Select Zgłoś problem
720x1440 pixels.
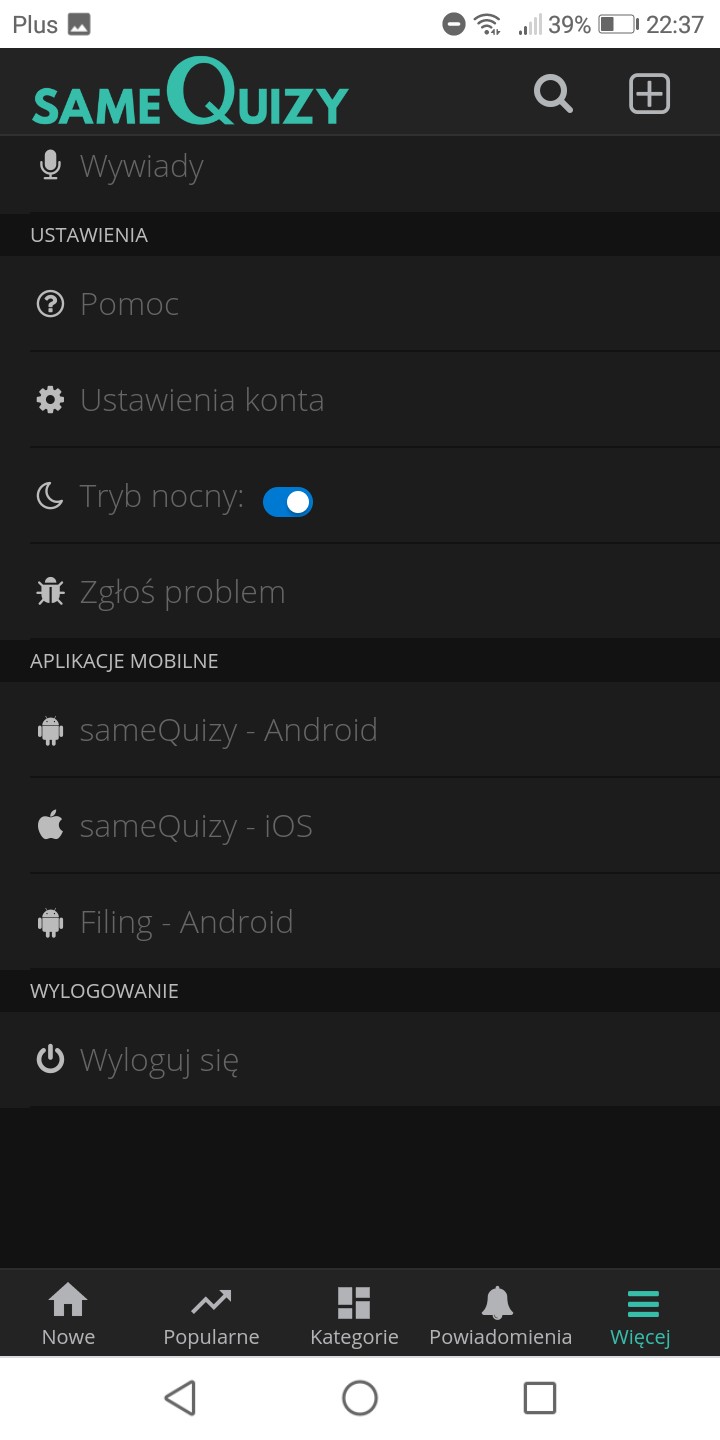pos(183,592)
